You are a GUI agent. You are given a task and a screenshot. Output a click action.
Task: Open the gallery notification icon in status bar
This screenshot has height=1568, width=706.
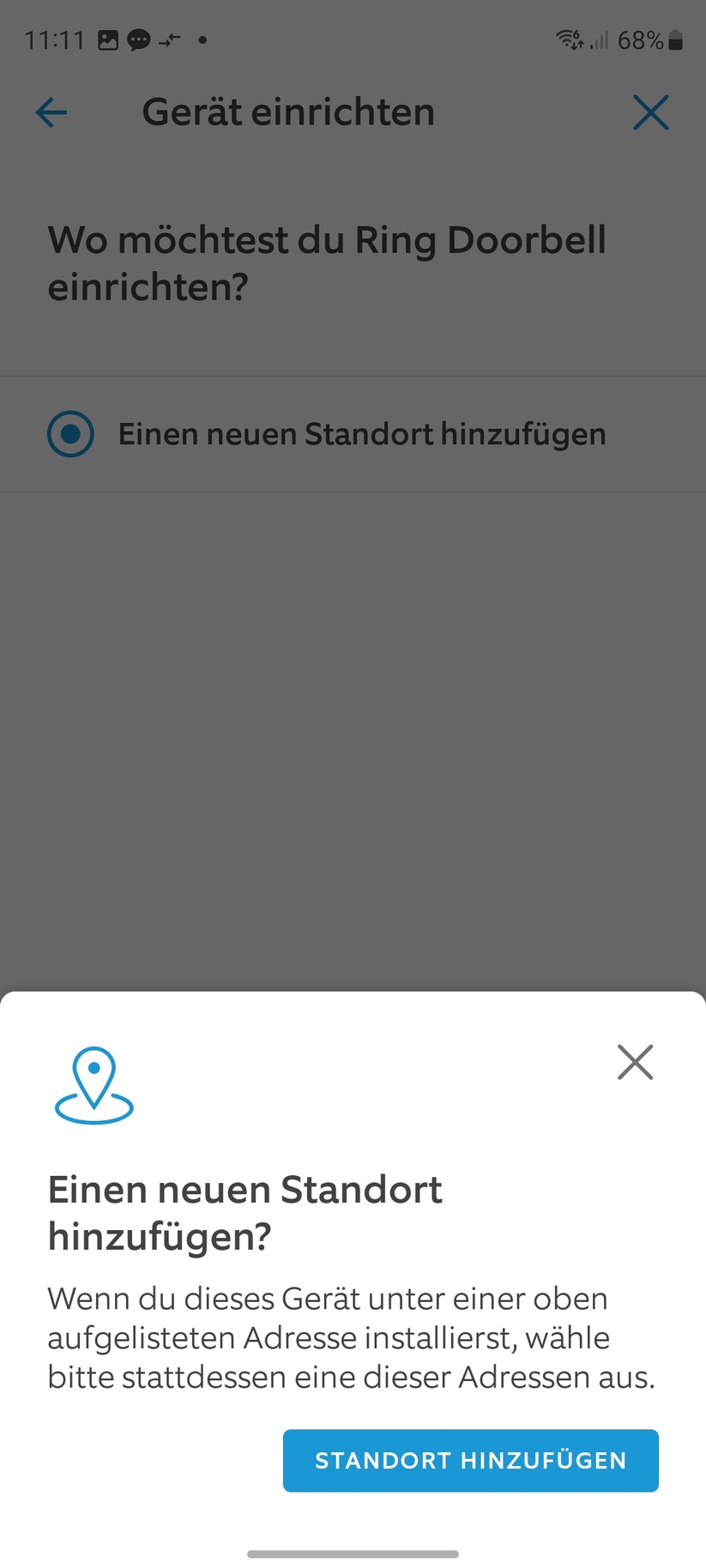point(110,39)
